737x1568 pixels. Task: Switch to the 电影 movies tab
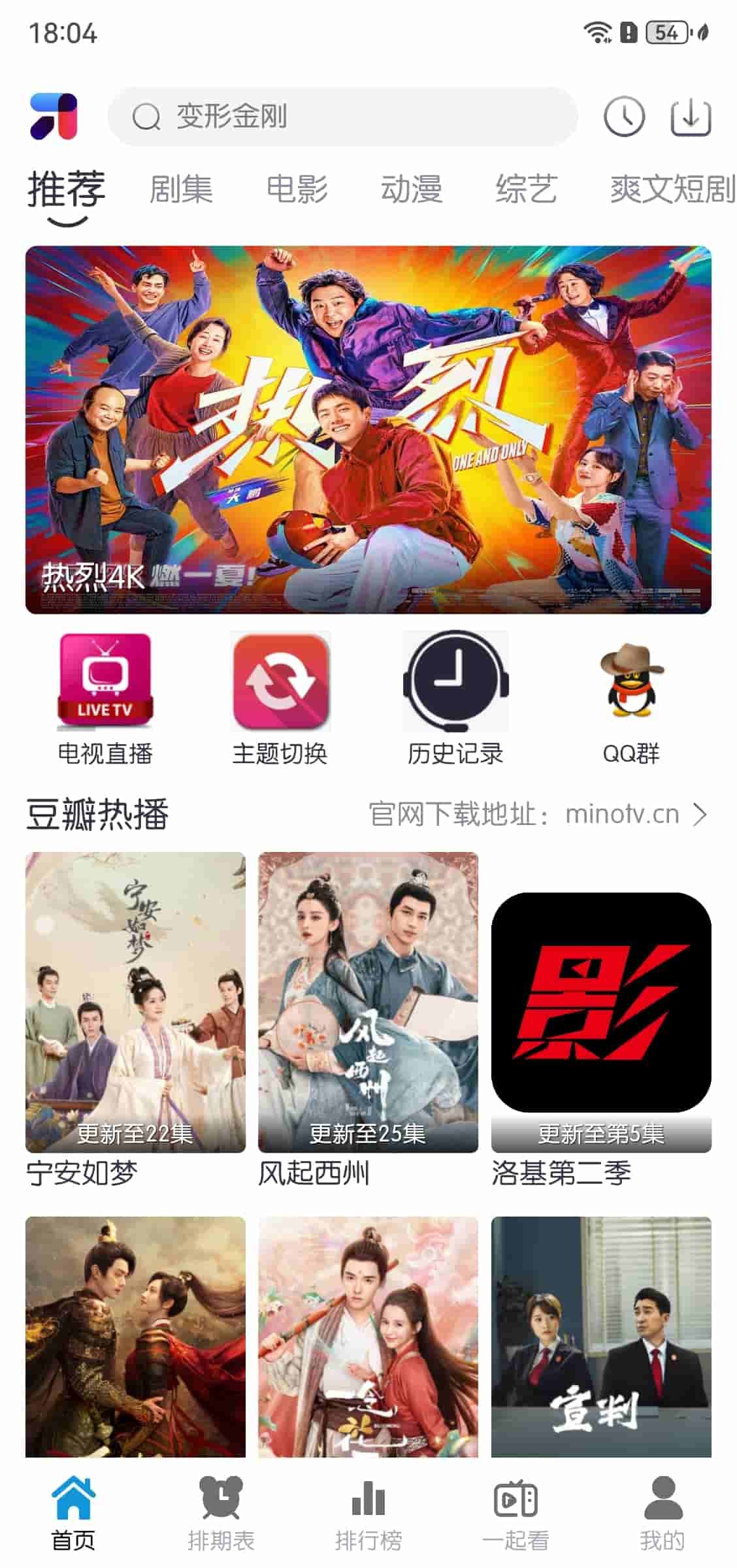click(297, 189)
